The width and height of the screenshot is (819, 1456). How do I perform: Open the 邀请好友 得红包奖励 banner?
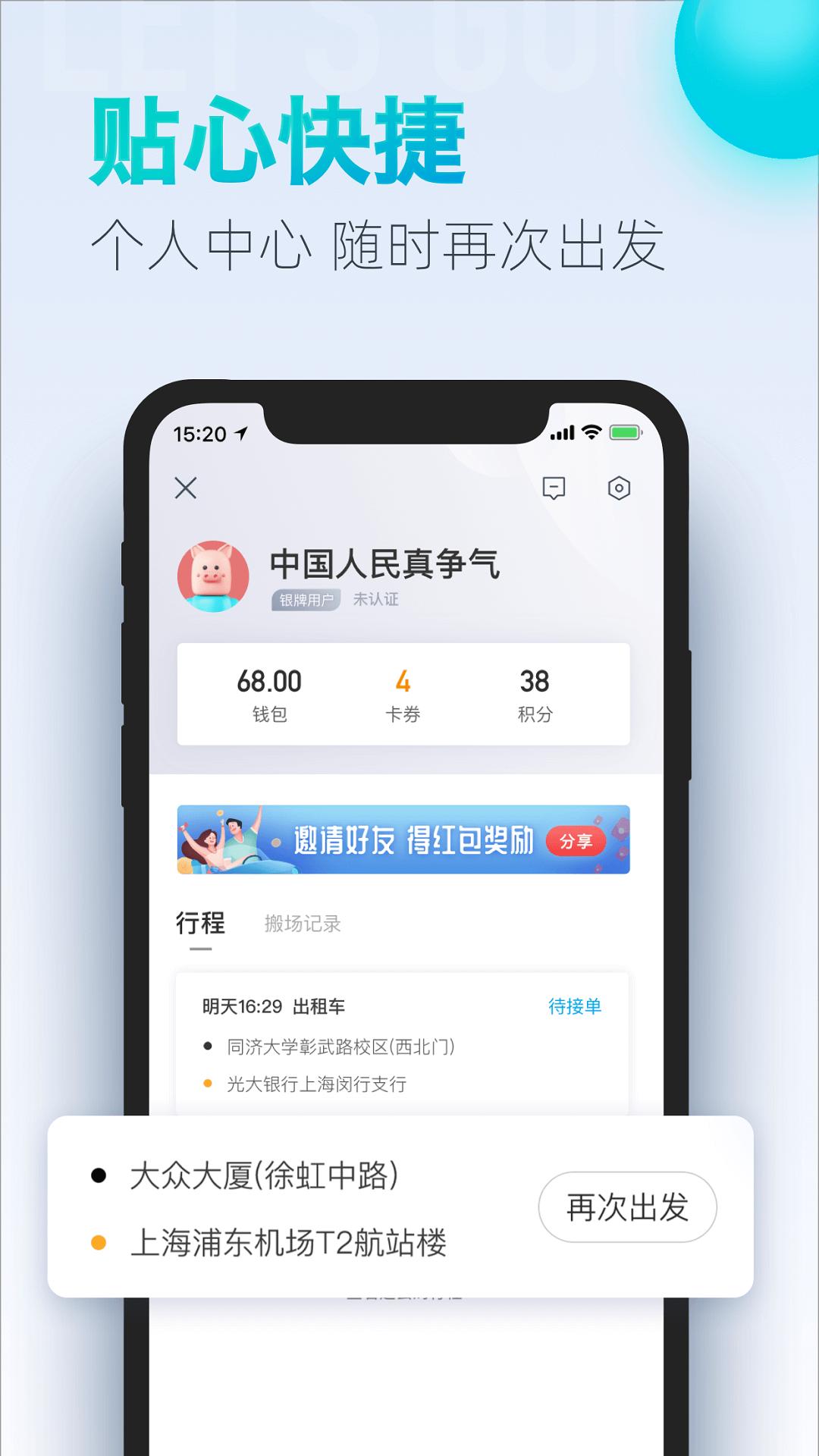click(402, 840)
